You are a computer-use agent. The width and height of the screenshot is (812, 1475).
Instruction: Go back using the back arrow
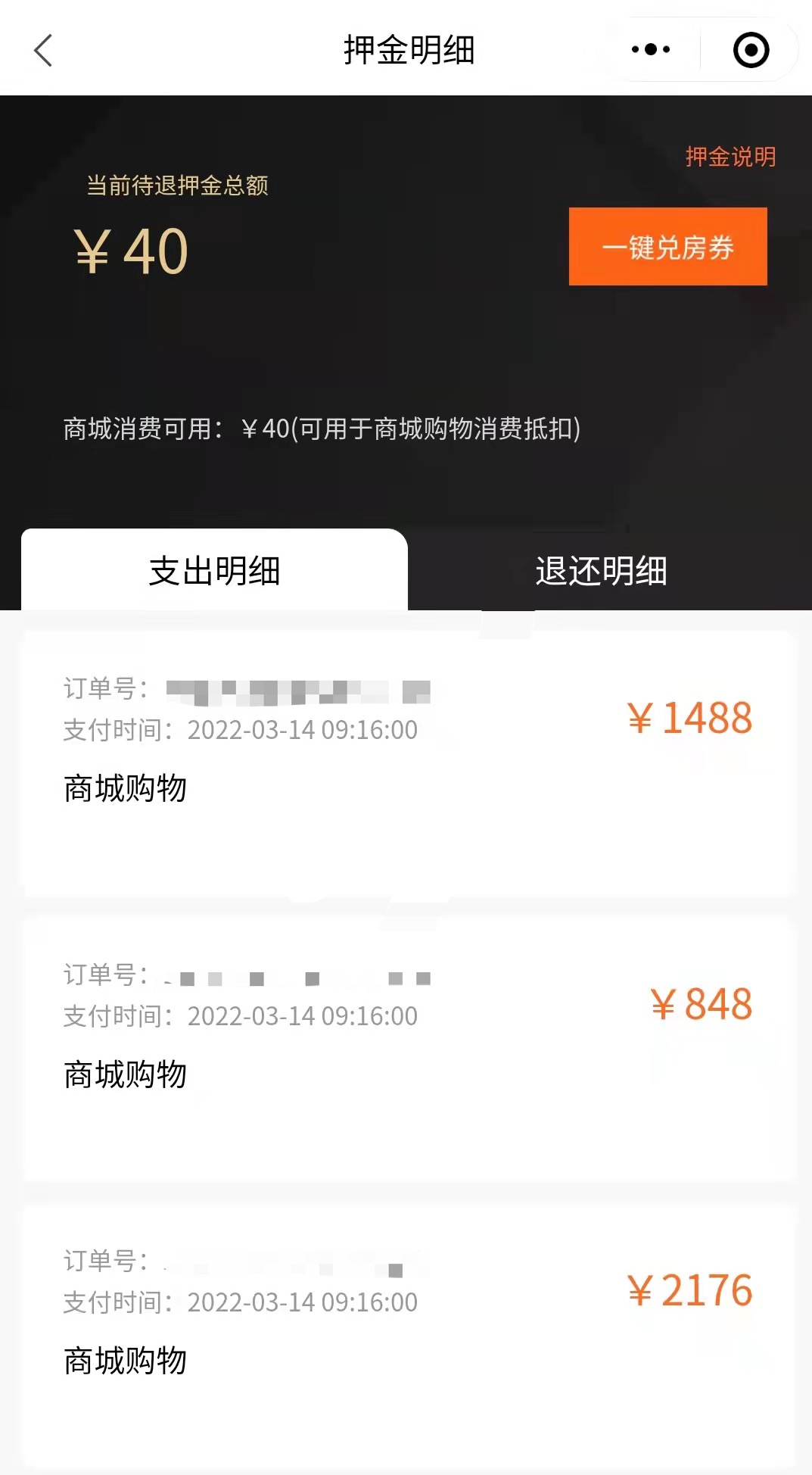pos(43,51)
